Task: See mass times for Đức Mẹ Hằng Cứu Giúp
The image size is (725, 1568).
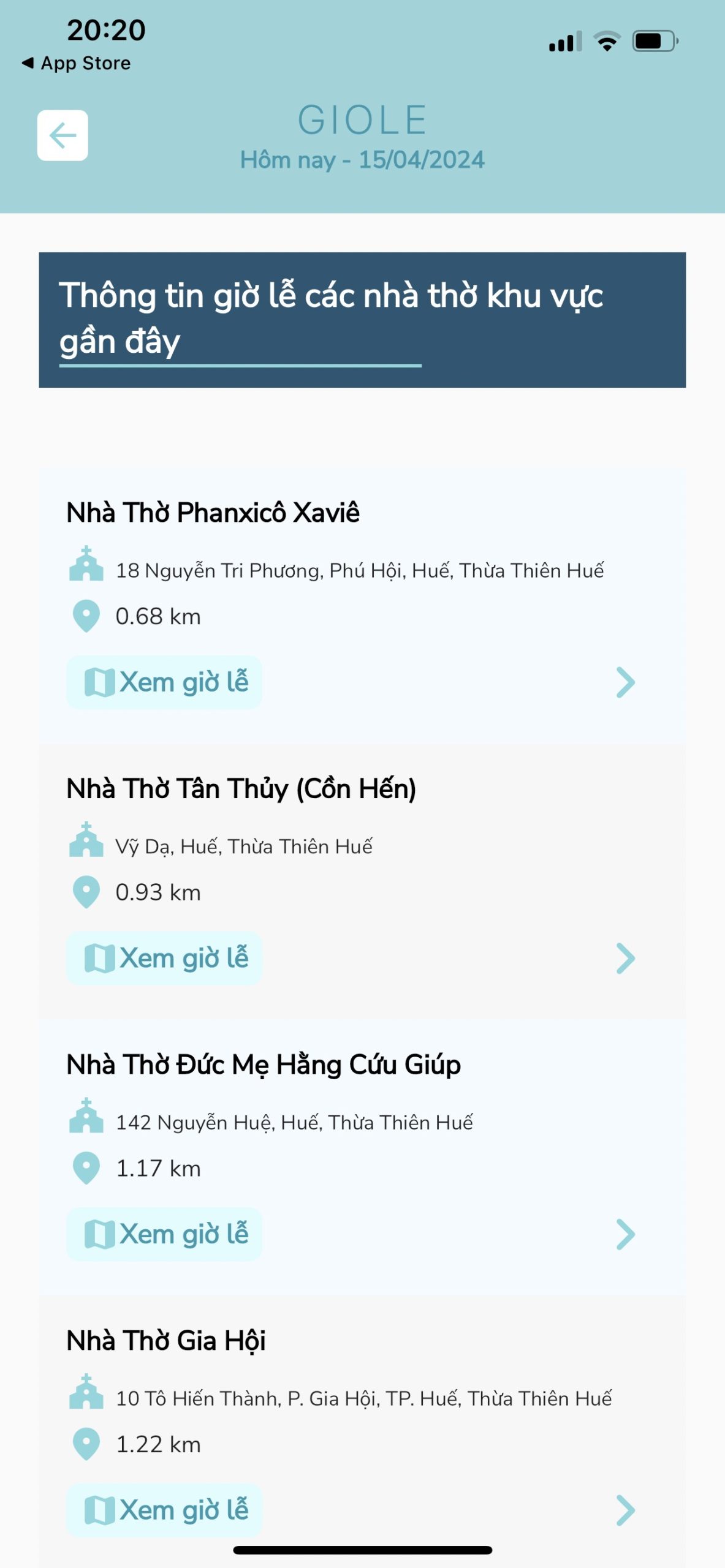Action: (164, 1234)
